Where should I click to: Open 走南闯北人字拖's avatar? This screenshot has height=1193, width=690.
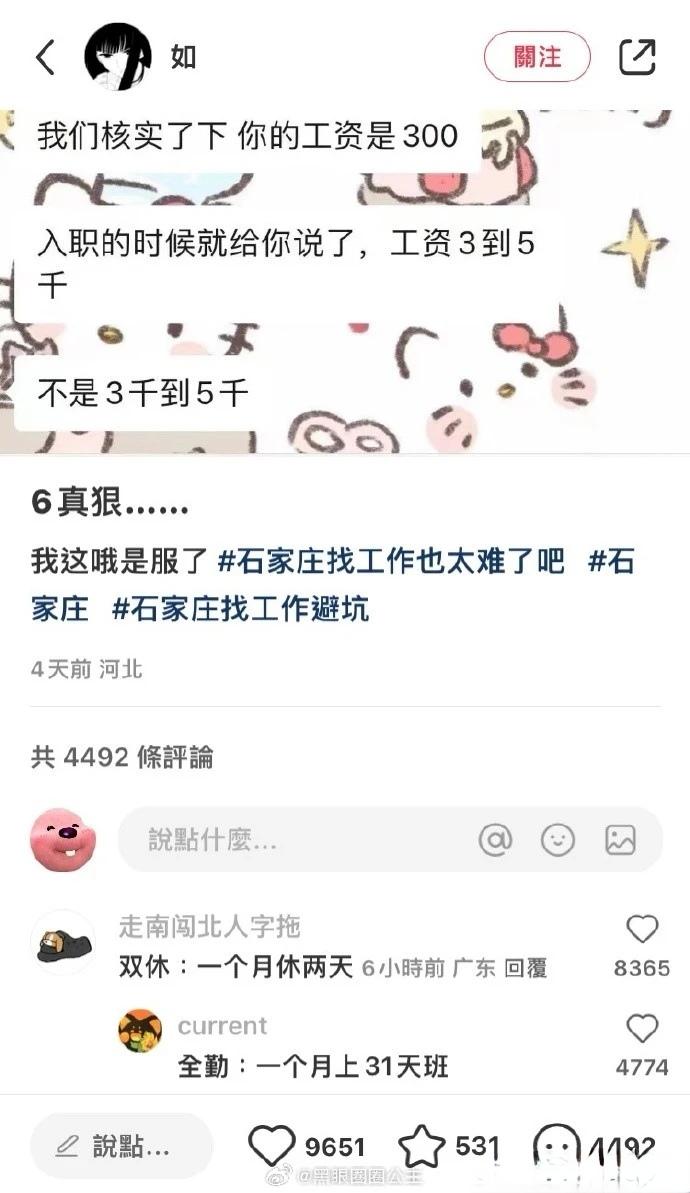63,943
